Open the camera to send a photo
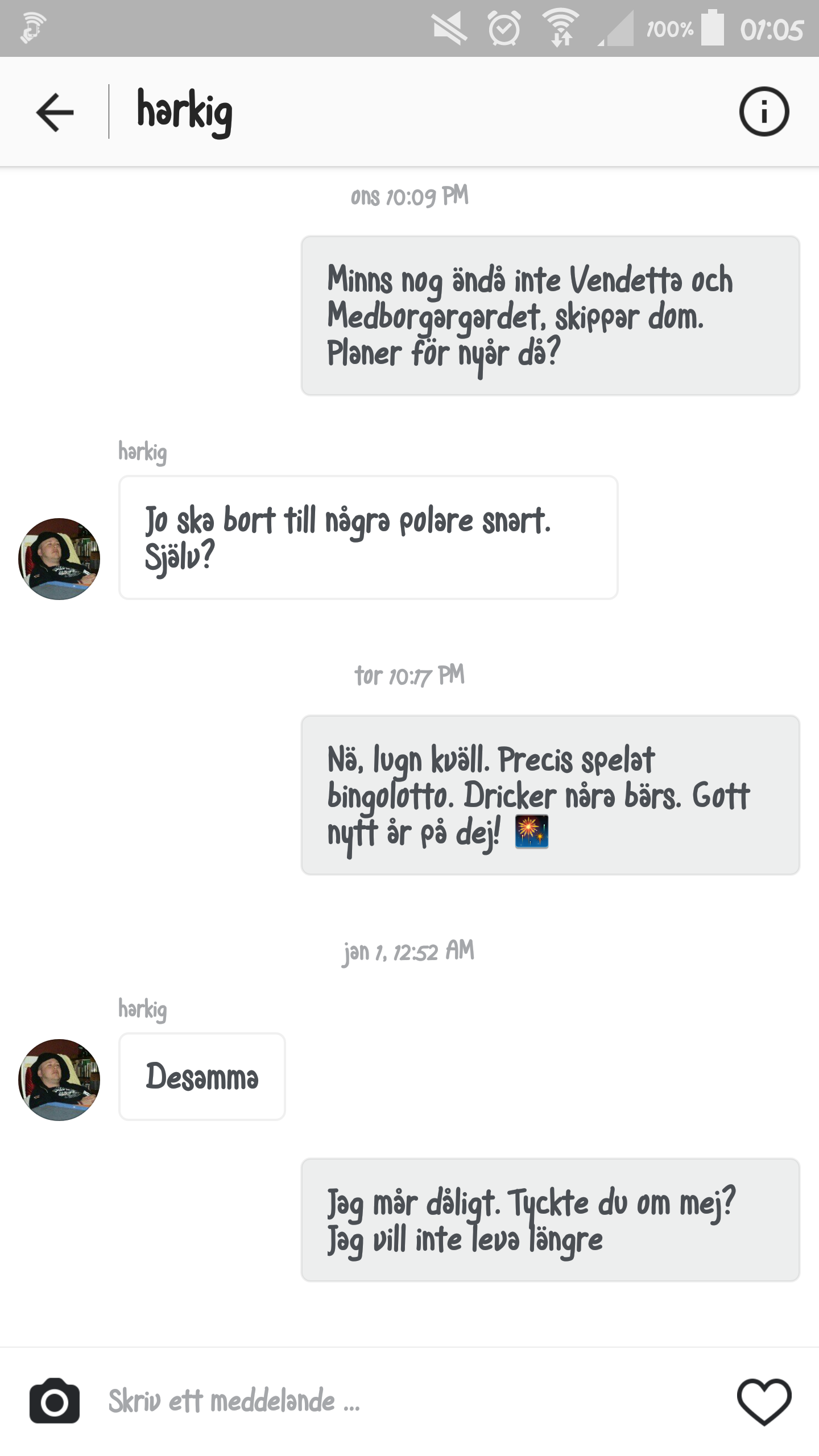Viewport: 819px width, 1456px height. coord(55,1400)
